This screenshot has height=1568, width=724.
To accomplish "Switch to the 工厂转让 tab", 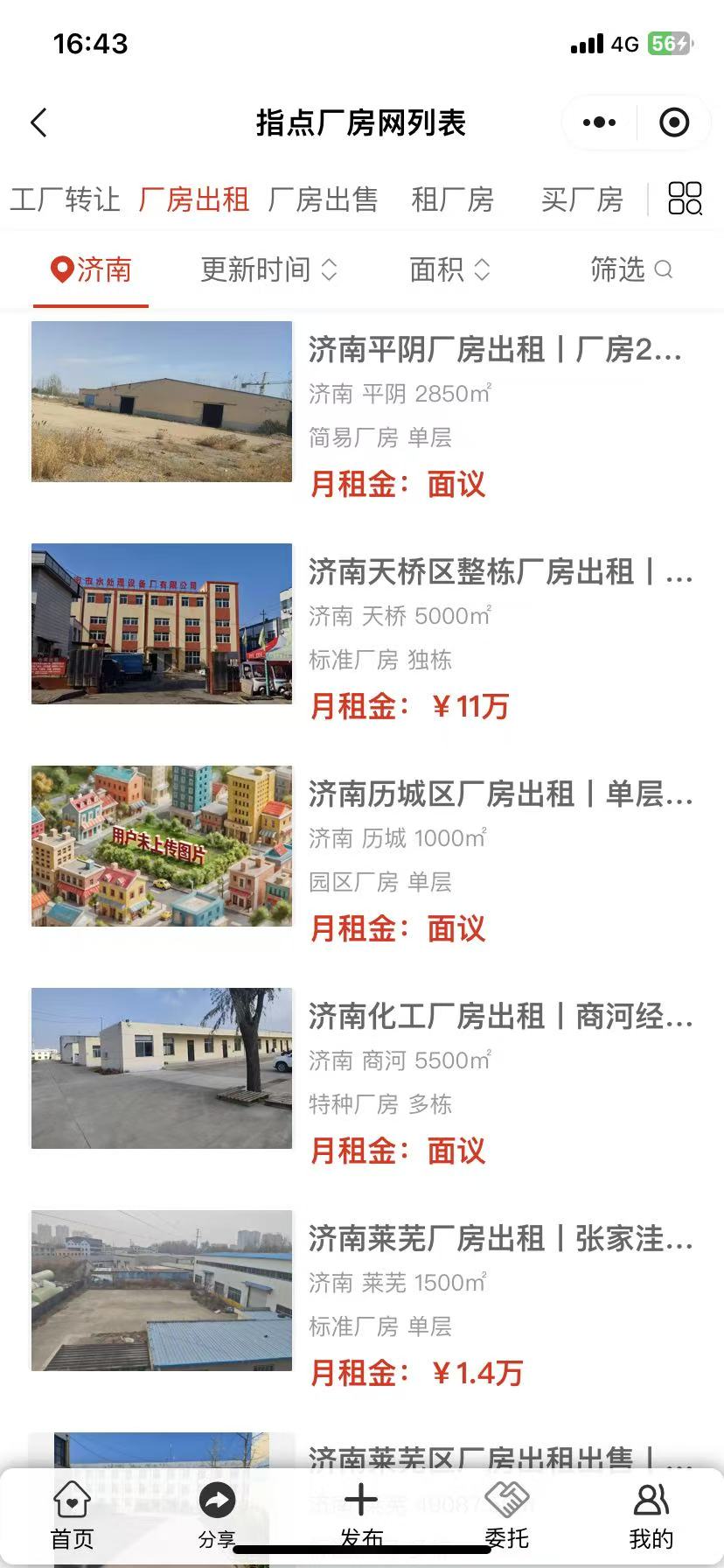I will [x=65, y=199].
